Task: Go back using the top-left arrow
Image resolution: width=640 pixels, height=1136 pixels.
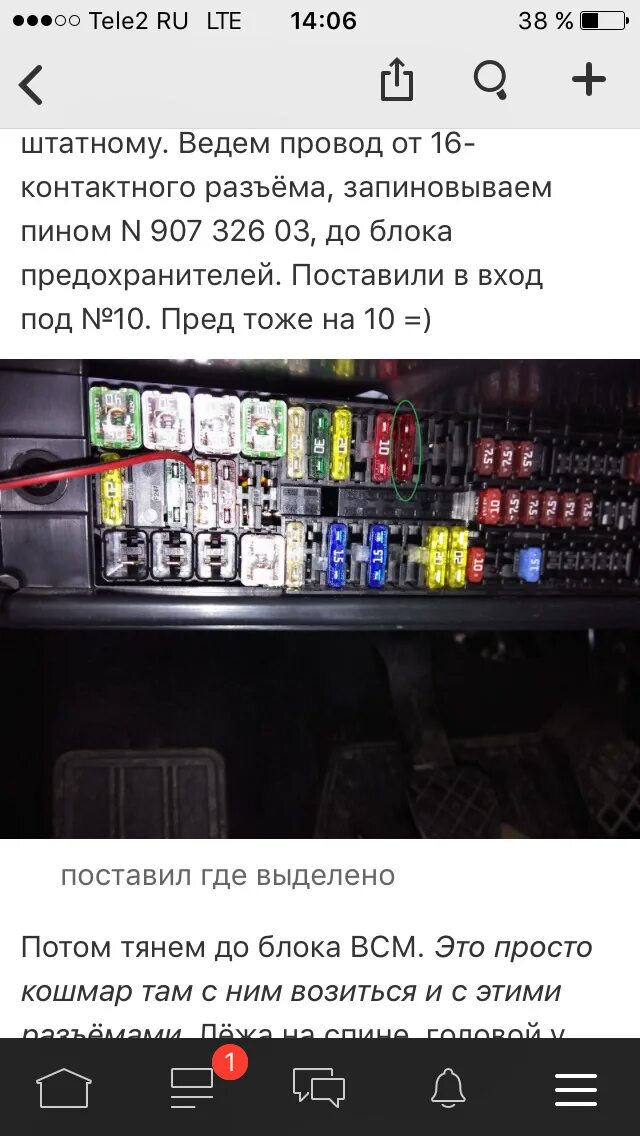Action: tap(30, 84)
